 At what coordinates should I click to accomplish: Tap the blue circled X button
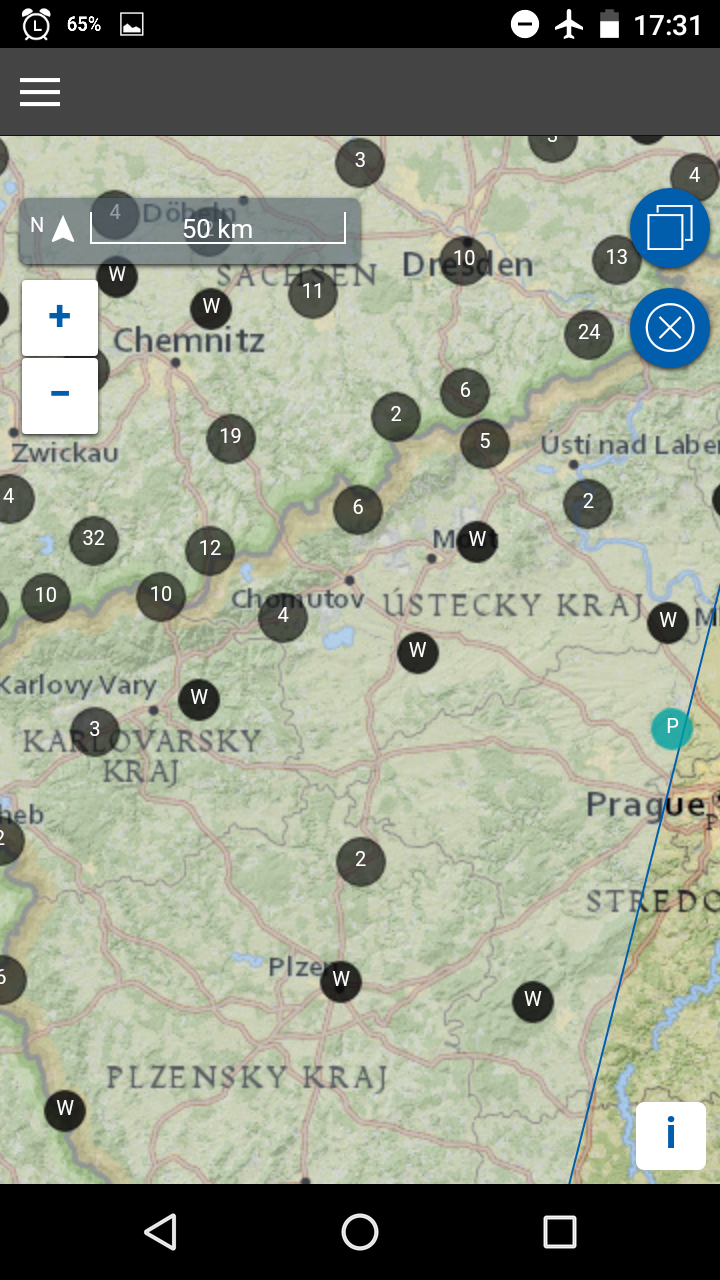pos(669,328)
